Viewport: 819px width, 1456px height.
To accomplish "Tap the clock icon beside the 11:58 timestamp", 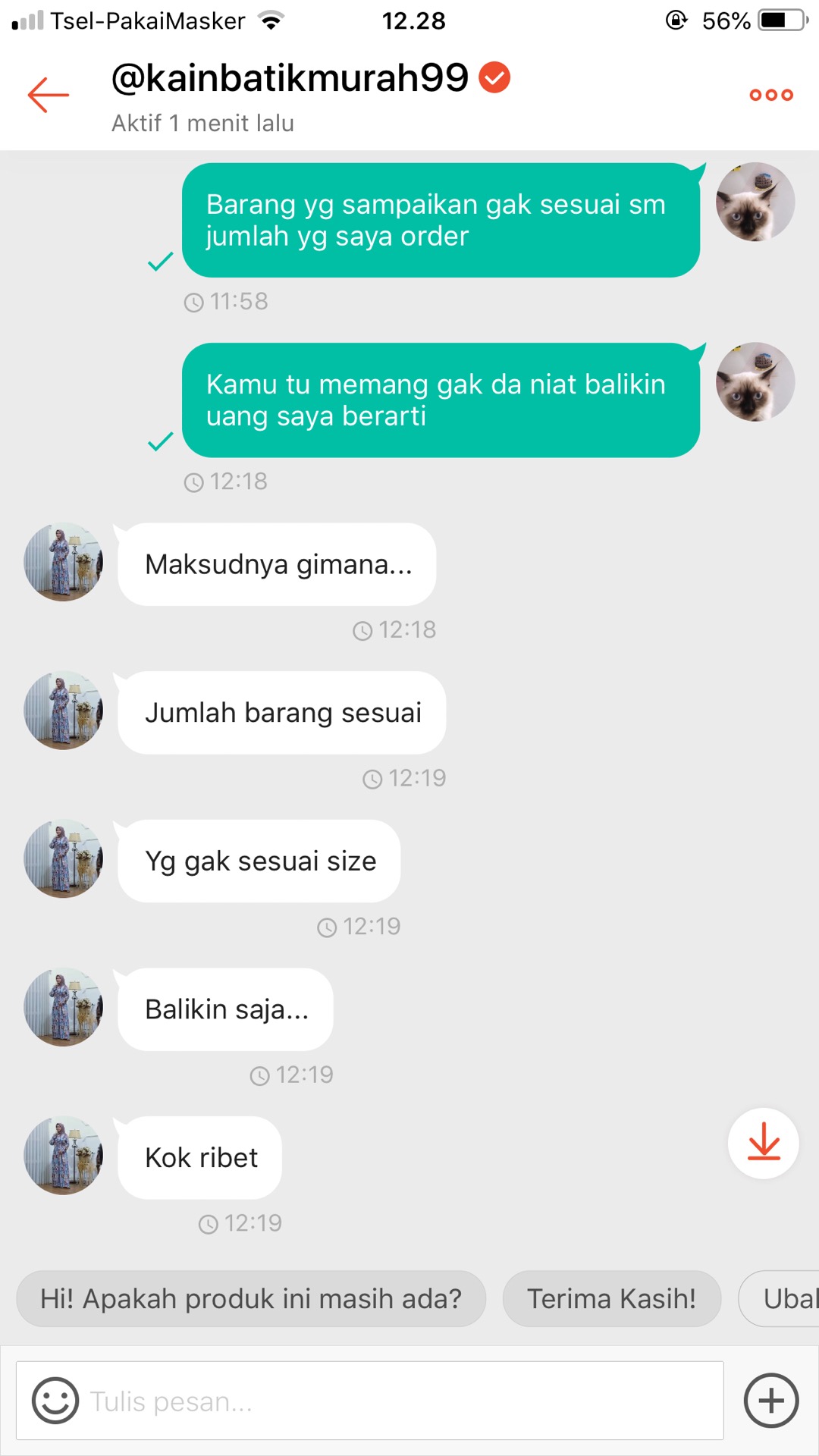I will (x=196, y=301).
